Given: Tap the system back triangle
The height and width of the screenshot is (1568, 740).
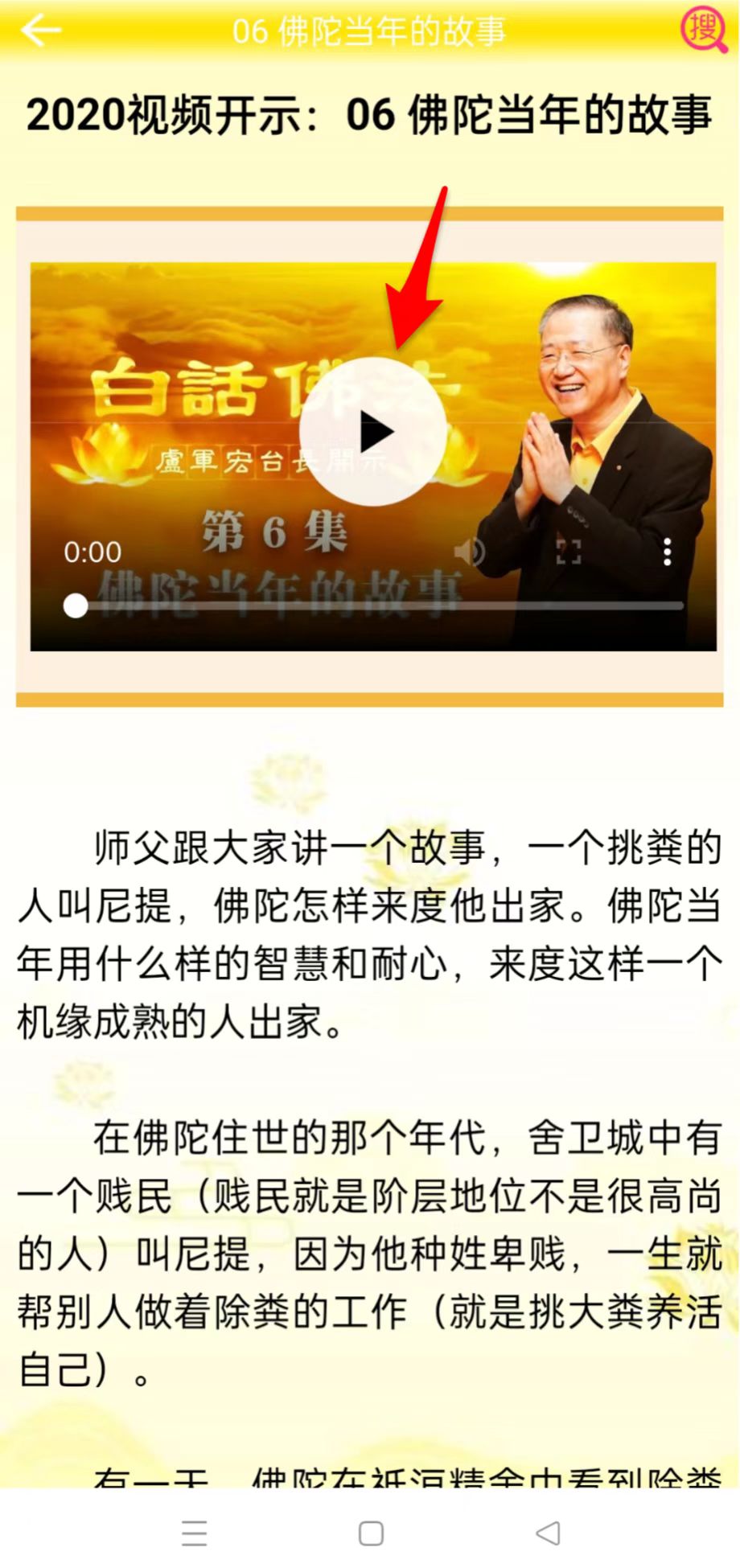Looking at the screenshot, I should pyautogui.click(x=548, y=1533).
